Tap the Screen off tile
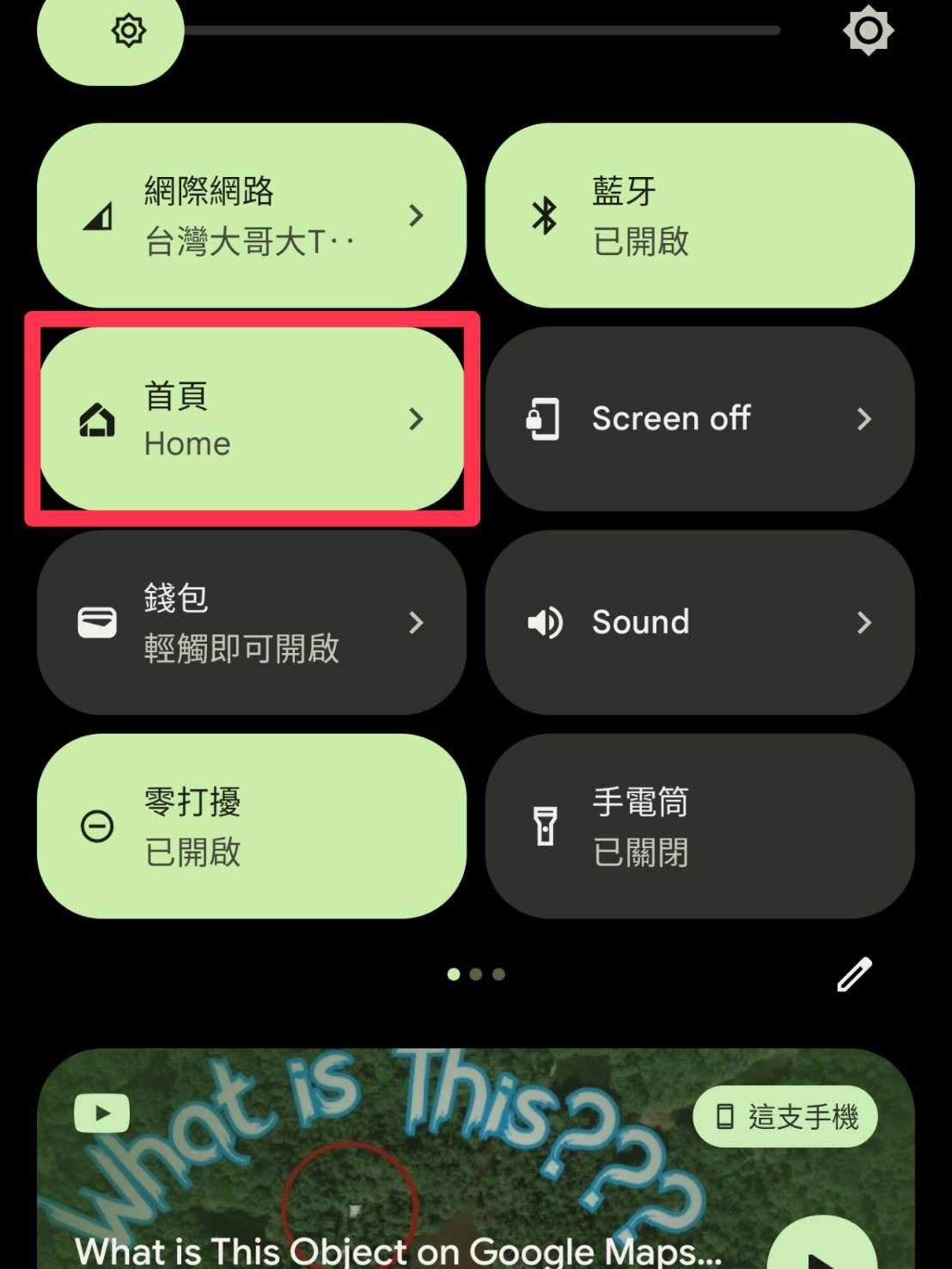 (x=699, y=418)
